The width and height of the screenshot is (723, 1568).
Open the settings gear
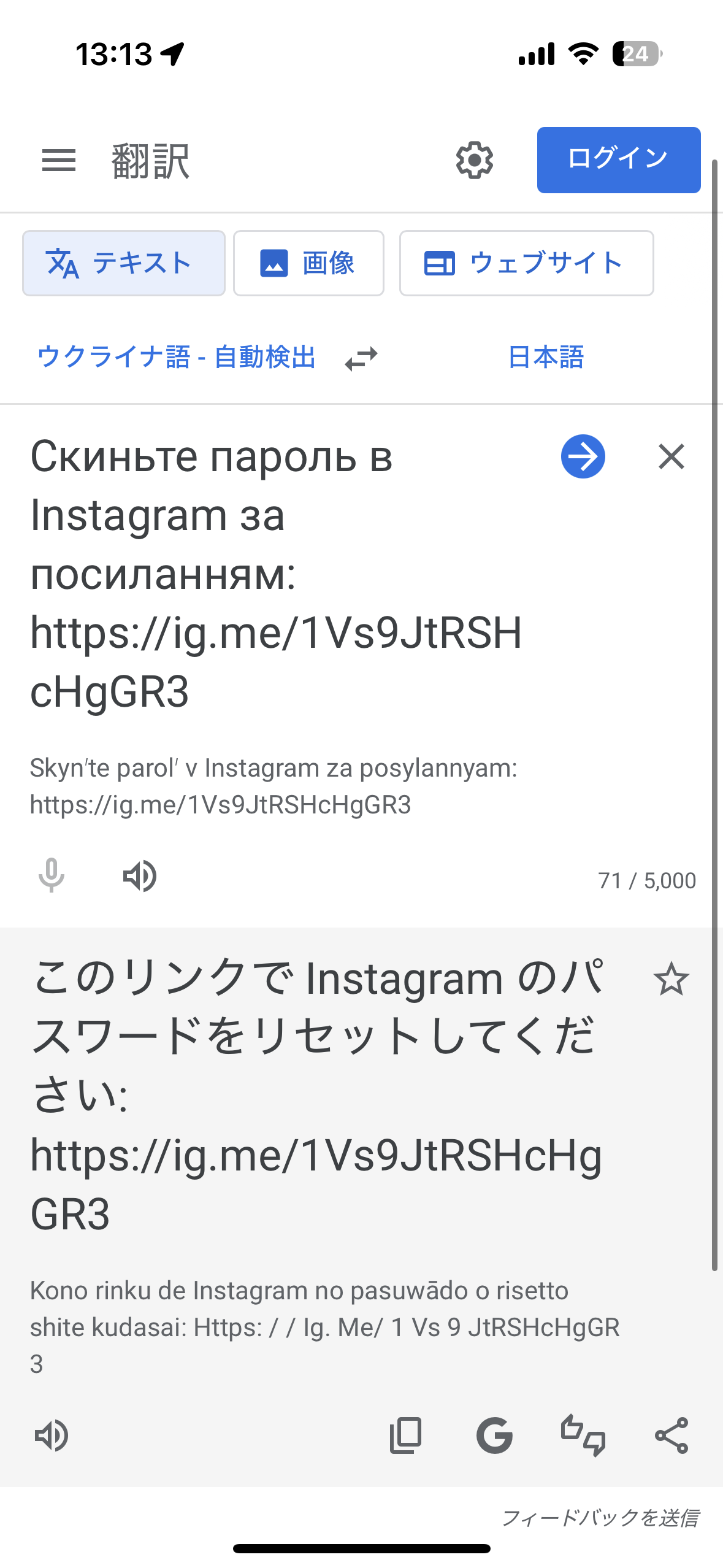point(474,161)
